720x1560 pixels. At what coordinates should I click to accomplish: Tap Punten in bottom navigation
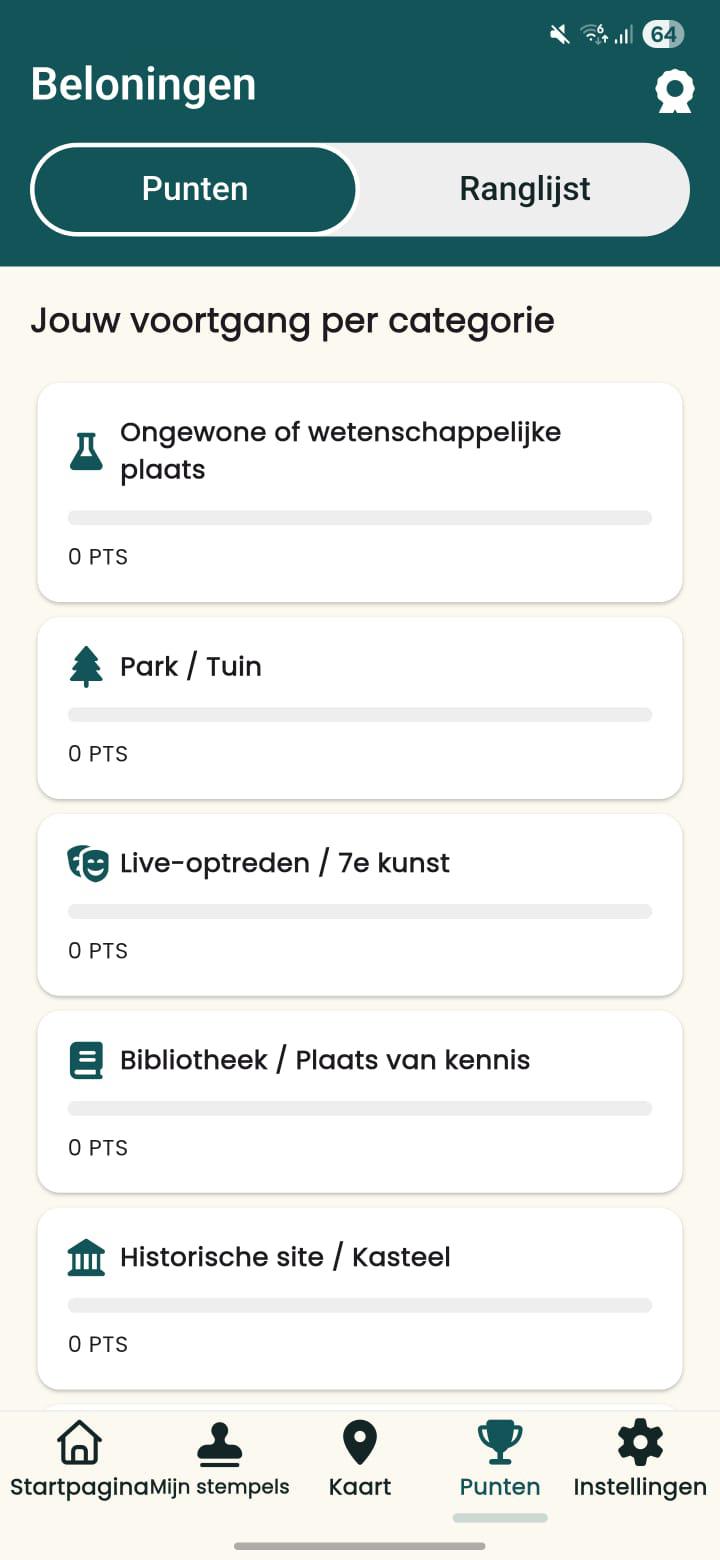click(x=500, y=1460)
